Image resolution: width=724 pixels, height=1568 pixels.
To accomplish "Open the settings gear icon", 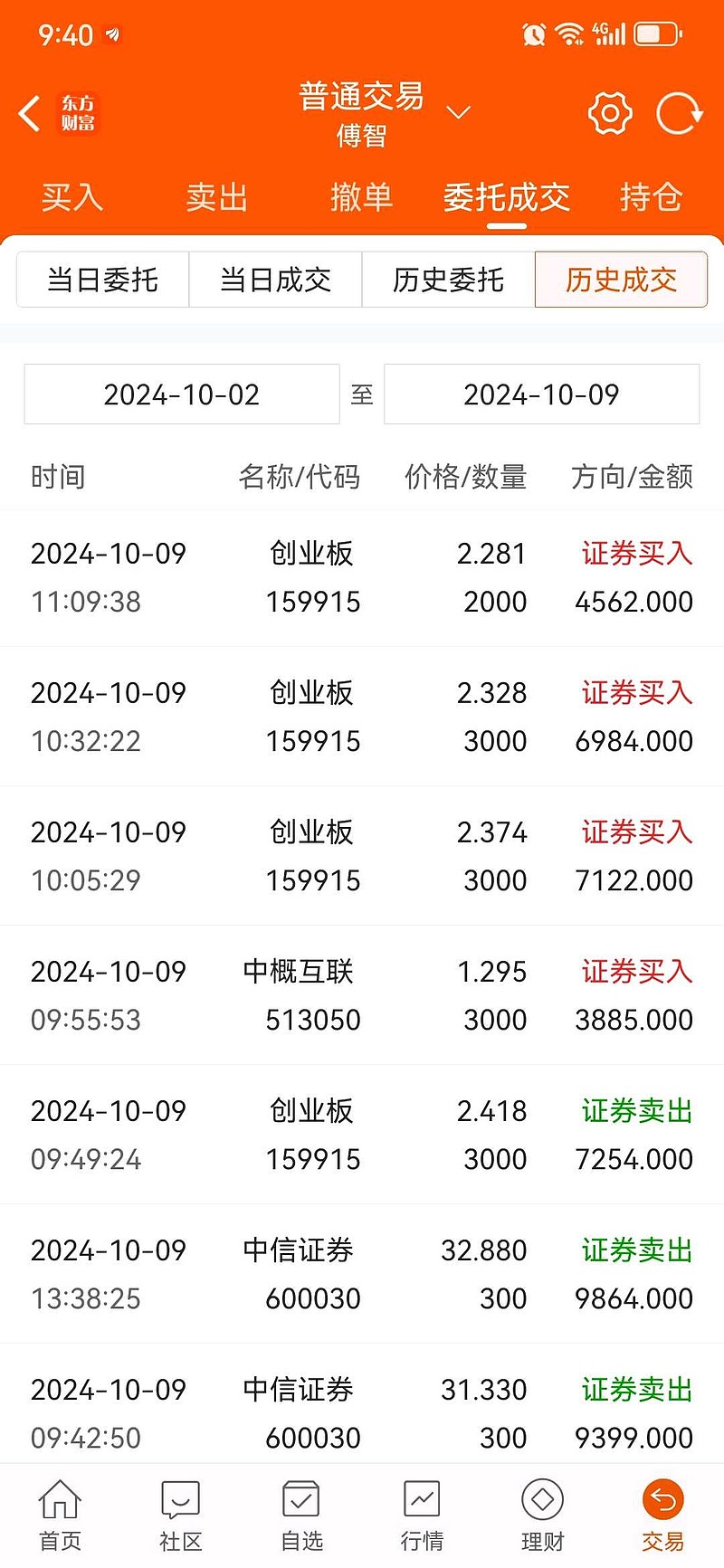I will tap(610, 114).
